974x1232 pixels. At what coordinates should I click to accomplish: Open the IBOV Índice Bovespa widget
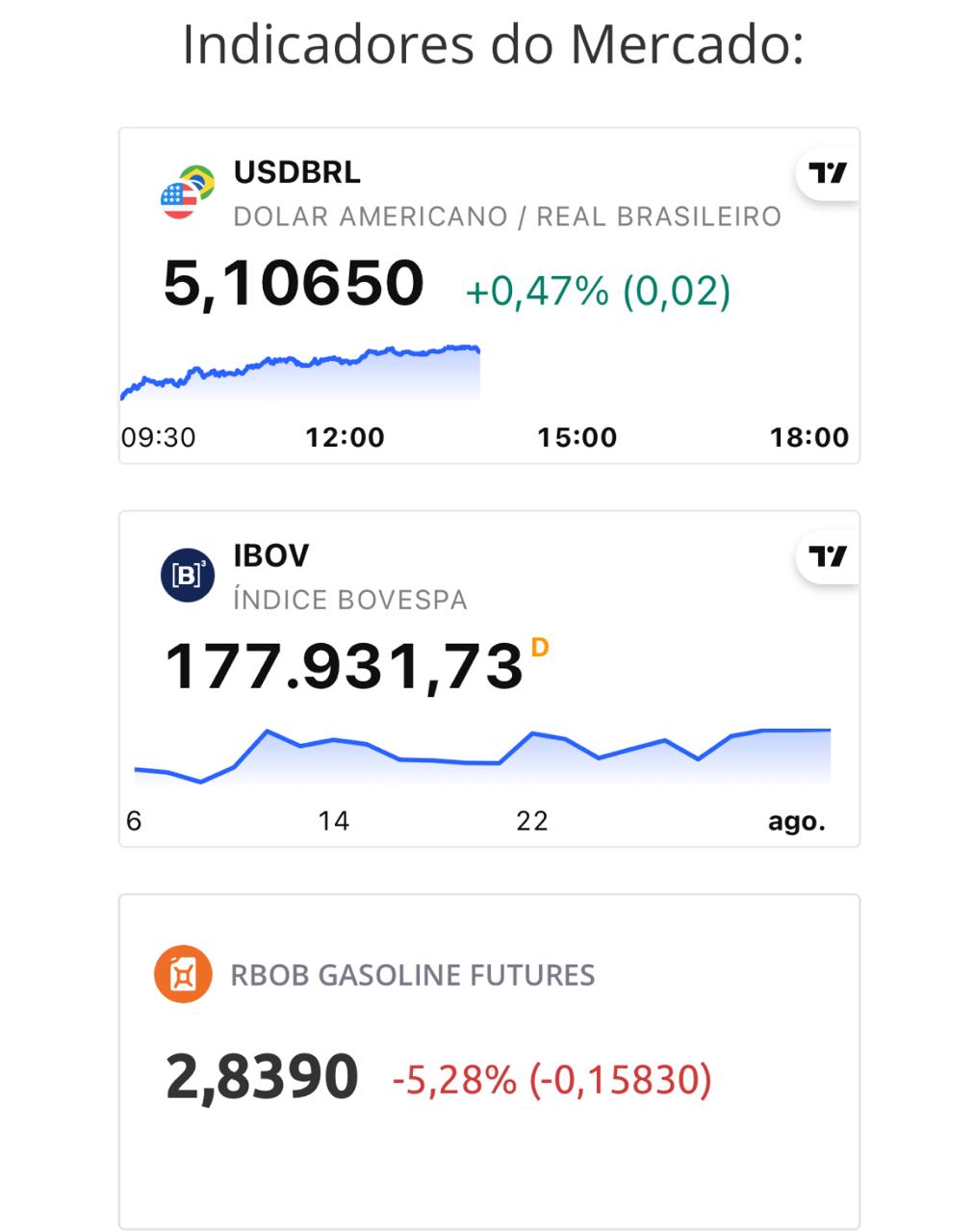pos(489,679)
